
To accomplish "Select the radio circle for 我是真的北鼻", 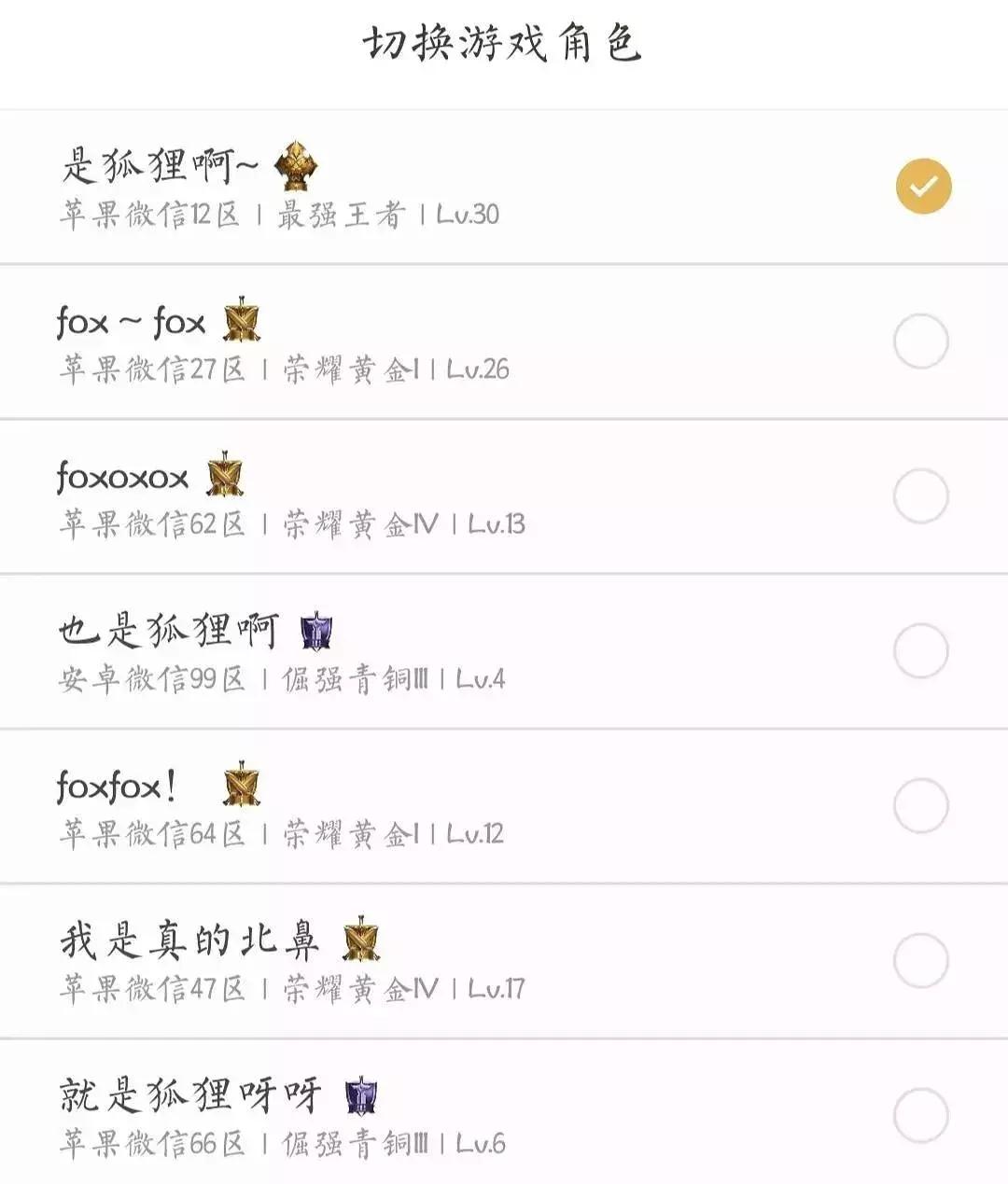I will coord(923,962).
